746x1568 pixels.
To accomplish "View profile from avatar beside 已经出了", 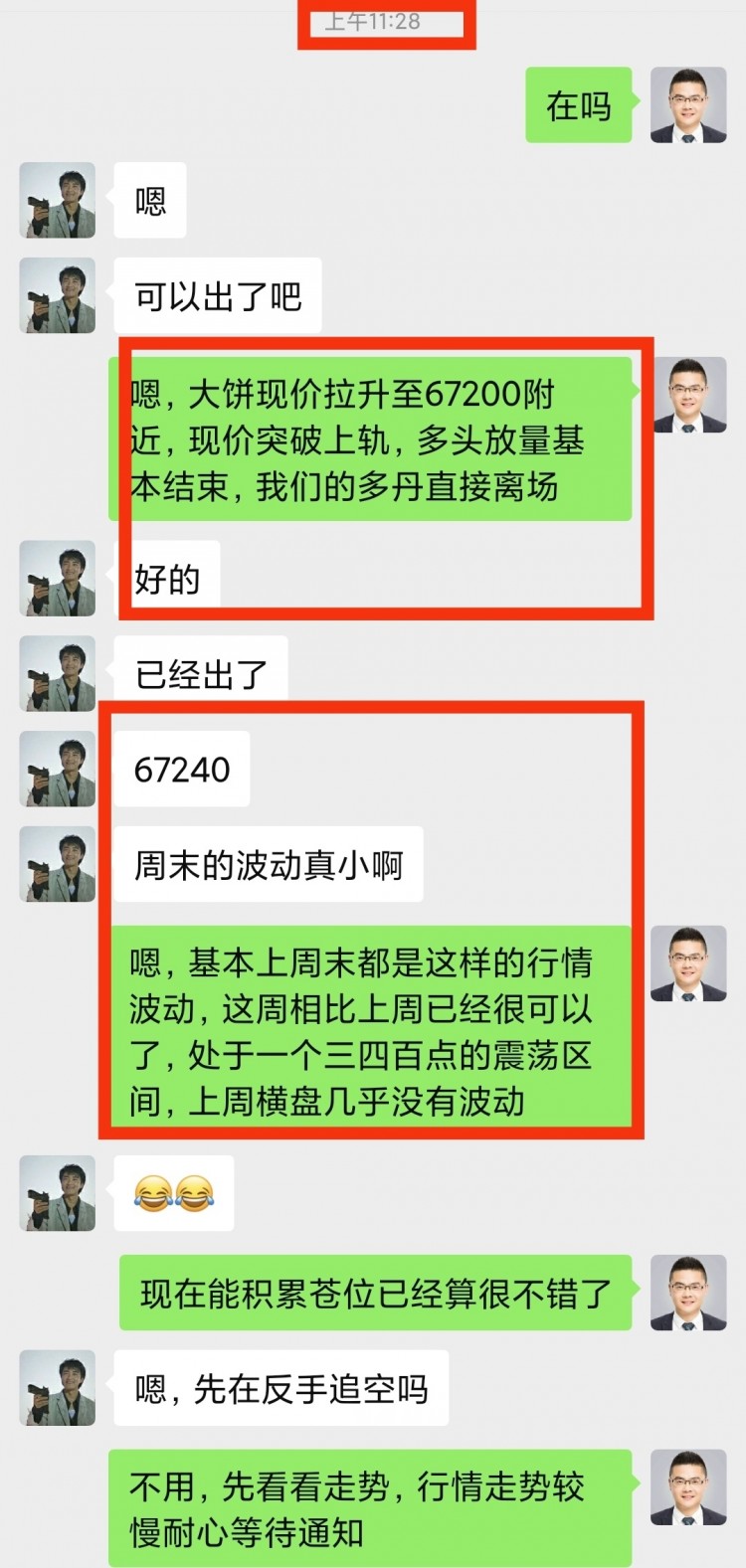I will (58, 673).
